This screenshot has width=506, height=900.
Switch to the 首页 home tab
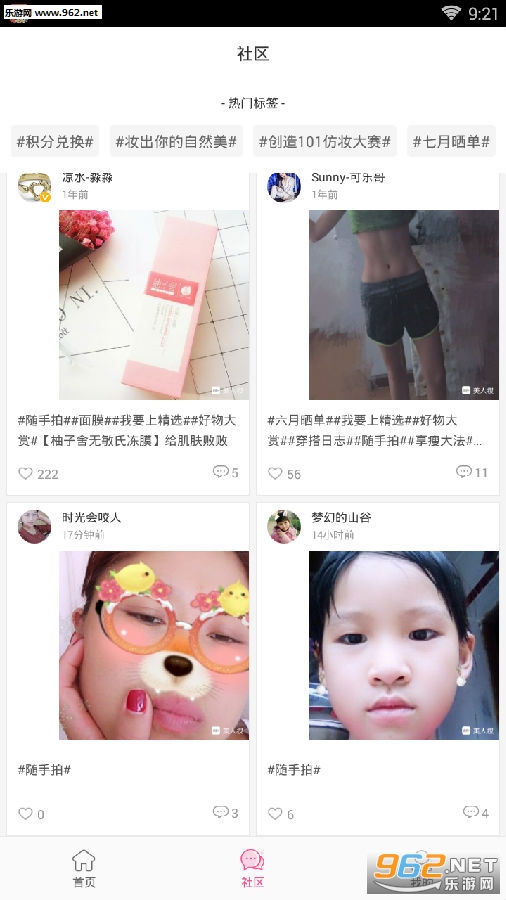[84, 868]
